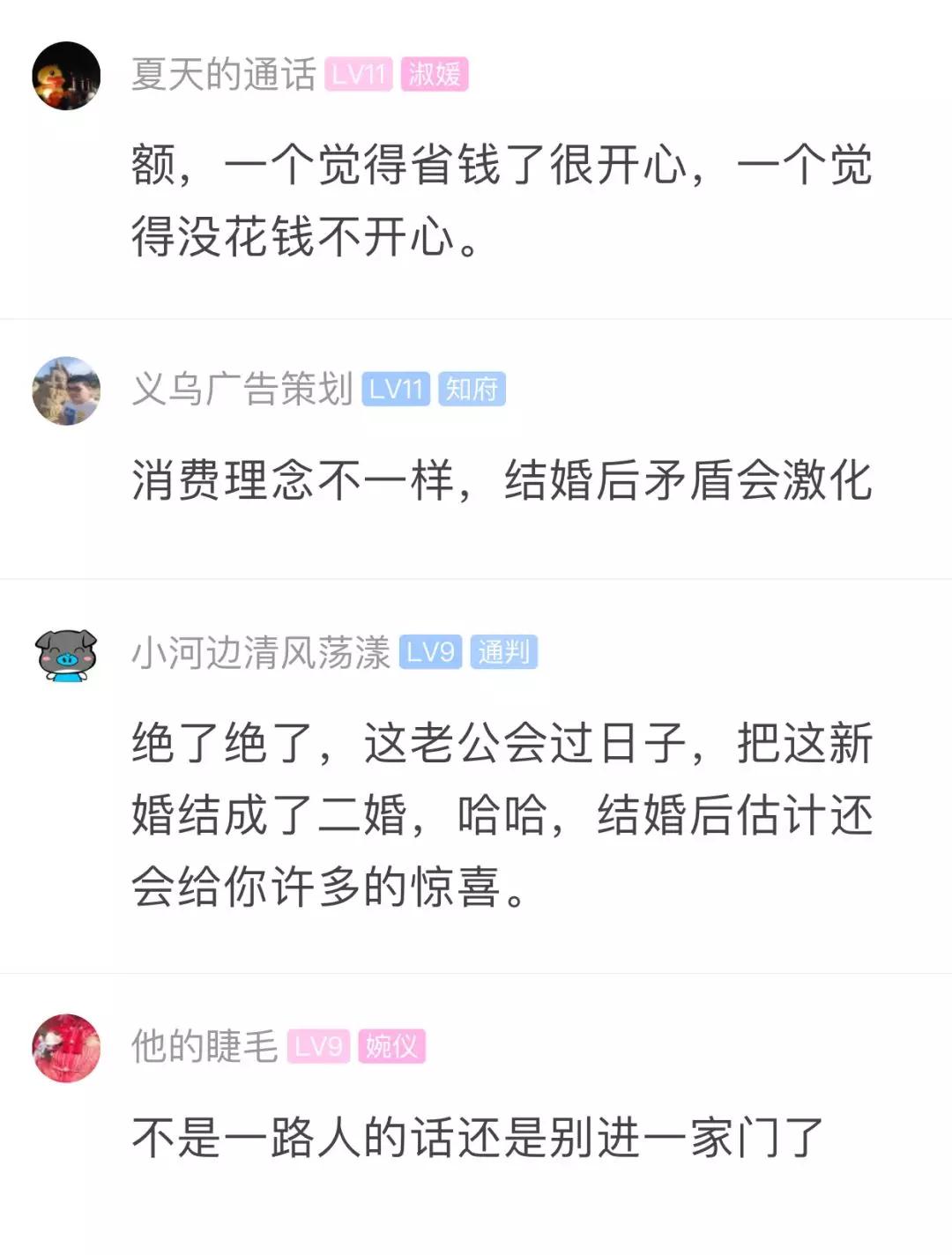952x1255 pixels.
Task: Open 小河边清风荡漾's pig avatar
Action: [x=66, y=654]
